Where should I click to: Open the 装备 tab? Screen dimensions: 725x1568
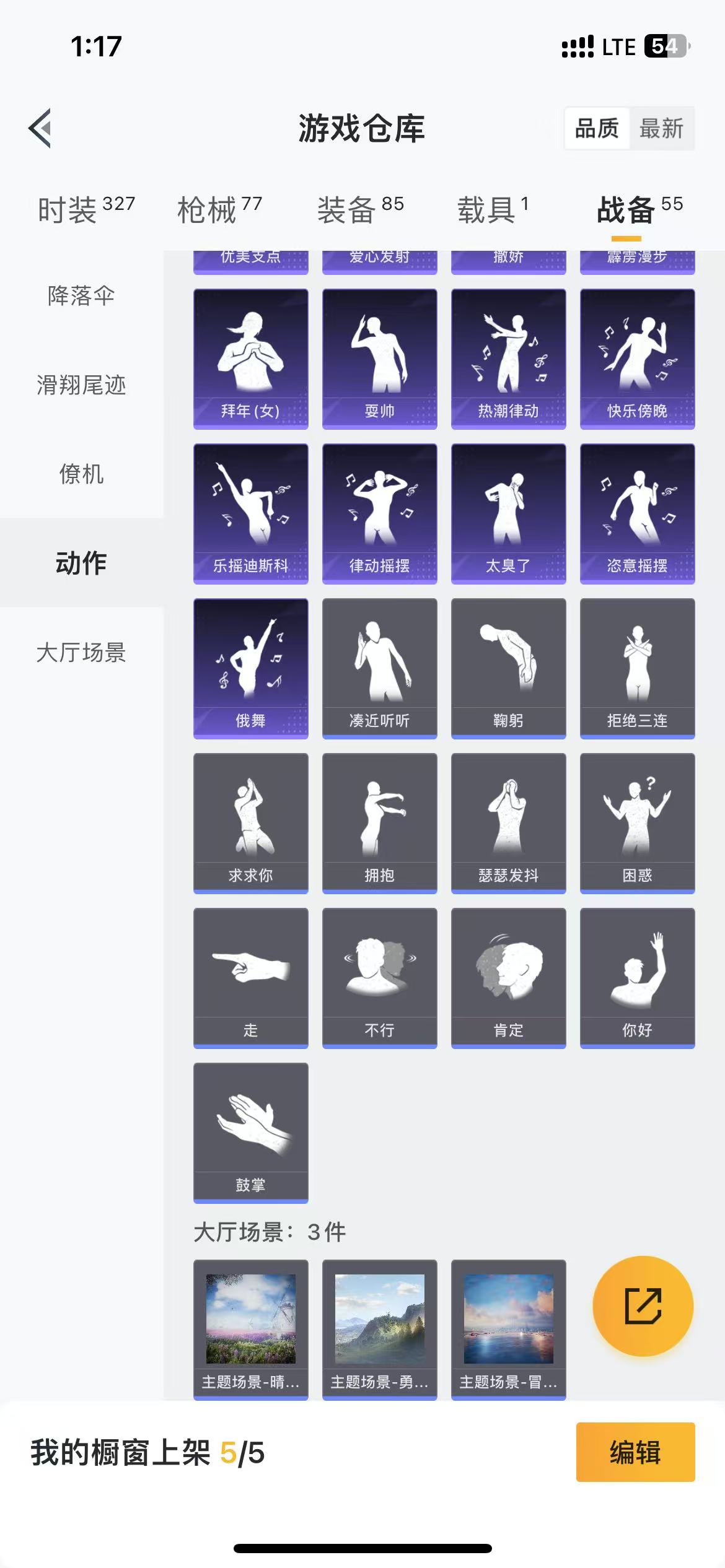[360, 209]
